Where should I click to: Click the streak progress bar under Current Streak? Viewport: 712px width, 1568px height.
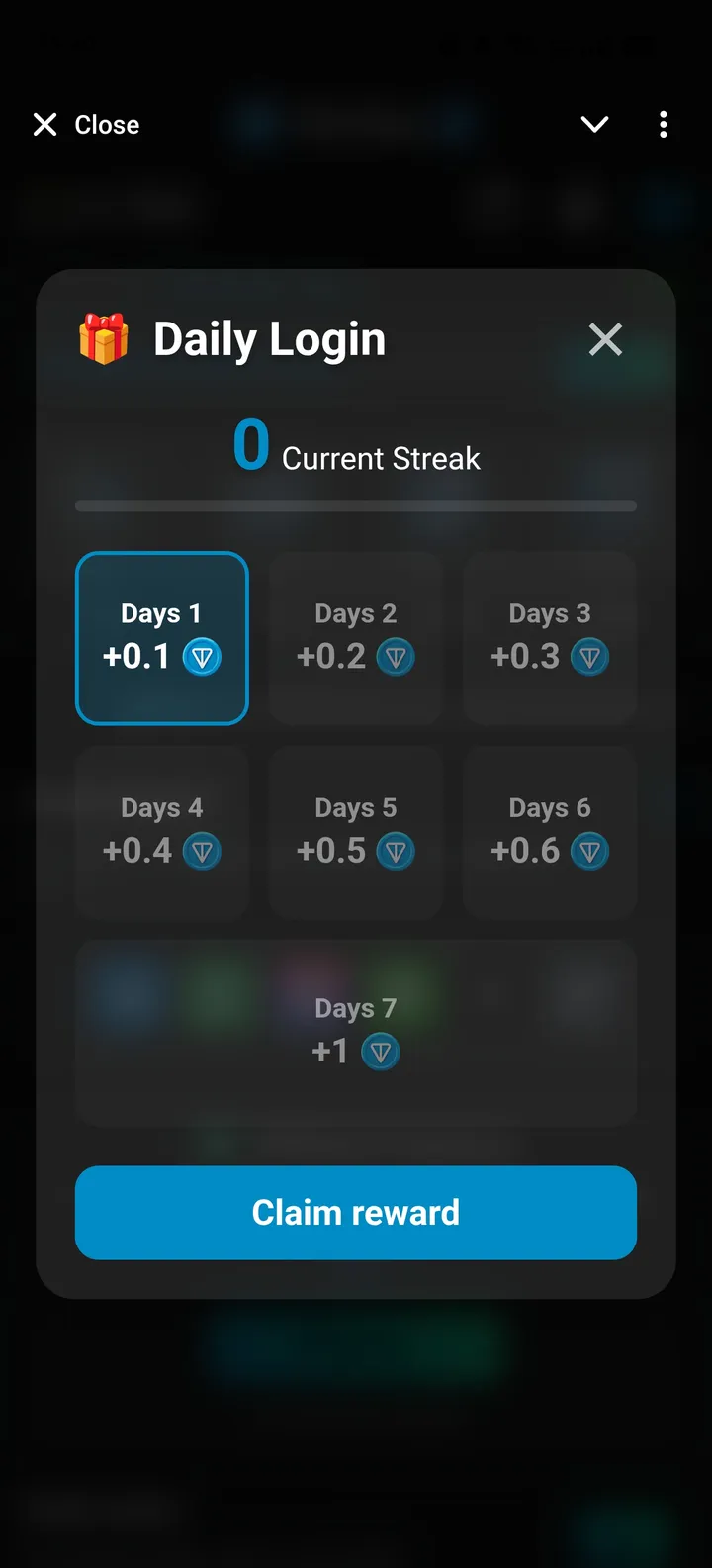[355, 506]
